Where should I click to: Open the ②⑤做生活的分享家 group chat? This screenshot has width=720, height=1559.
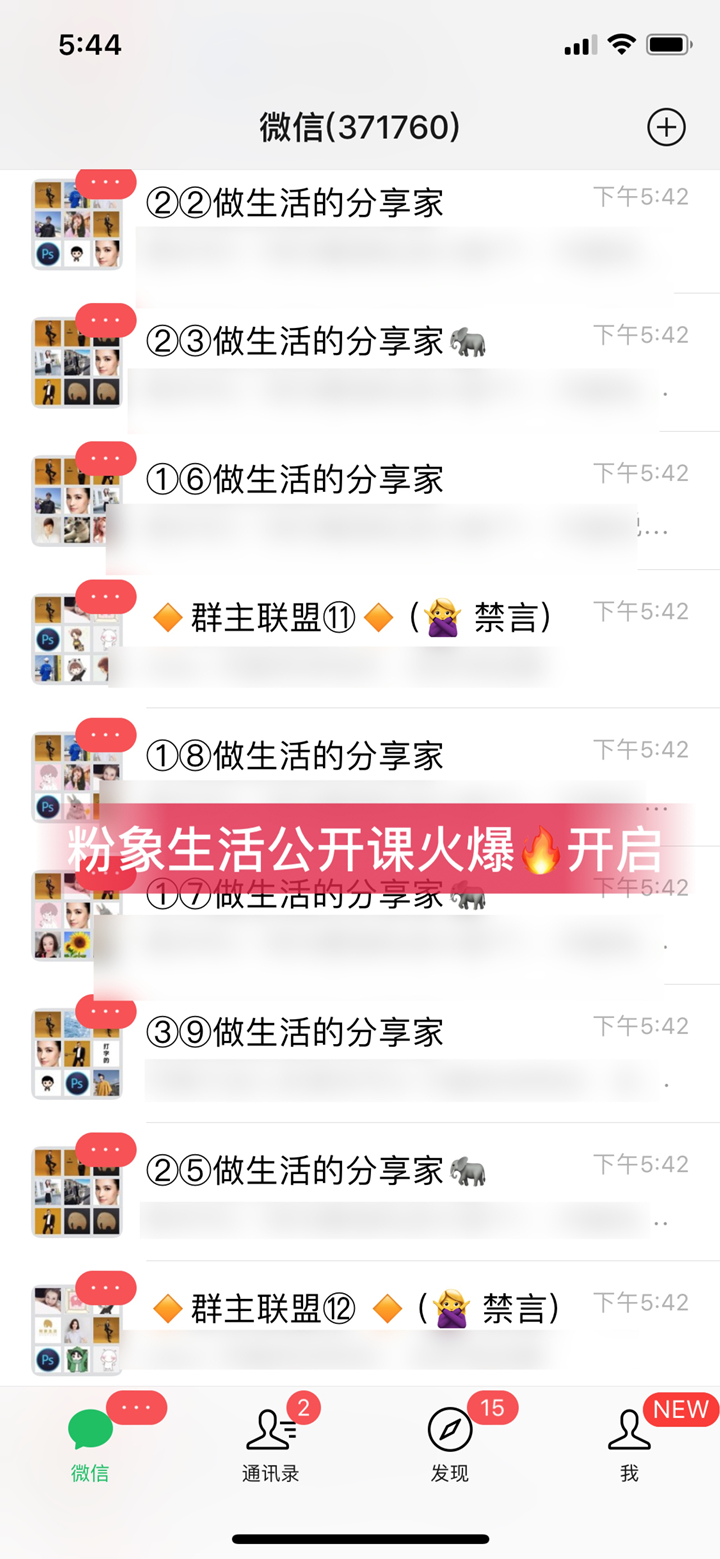tap(360, 1193)
